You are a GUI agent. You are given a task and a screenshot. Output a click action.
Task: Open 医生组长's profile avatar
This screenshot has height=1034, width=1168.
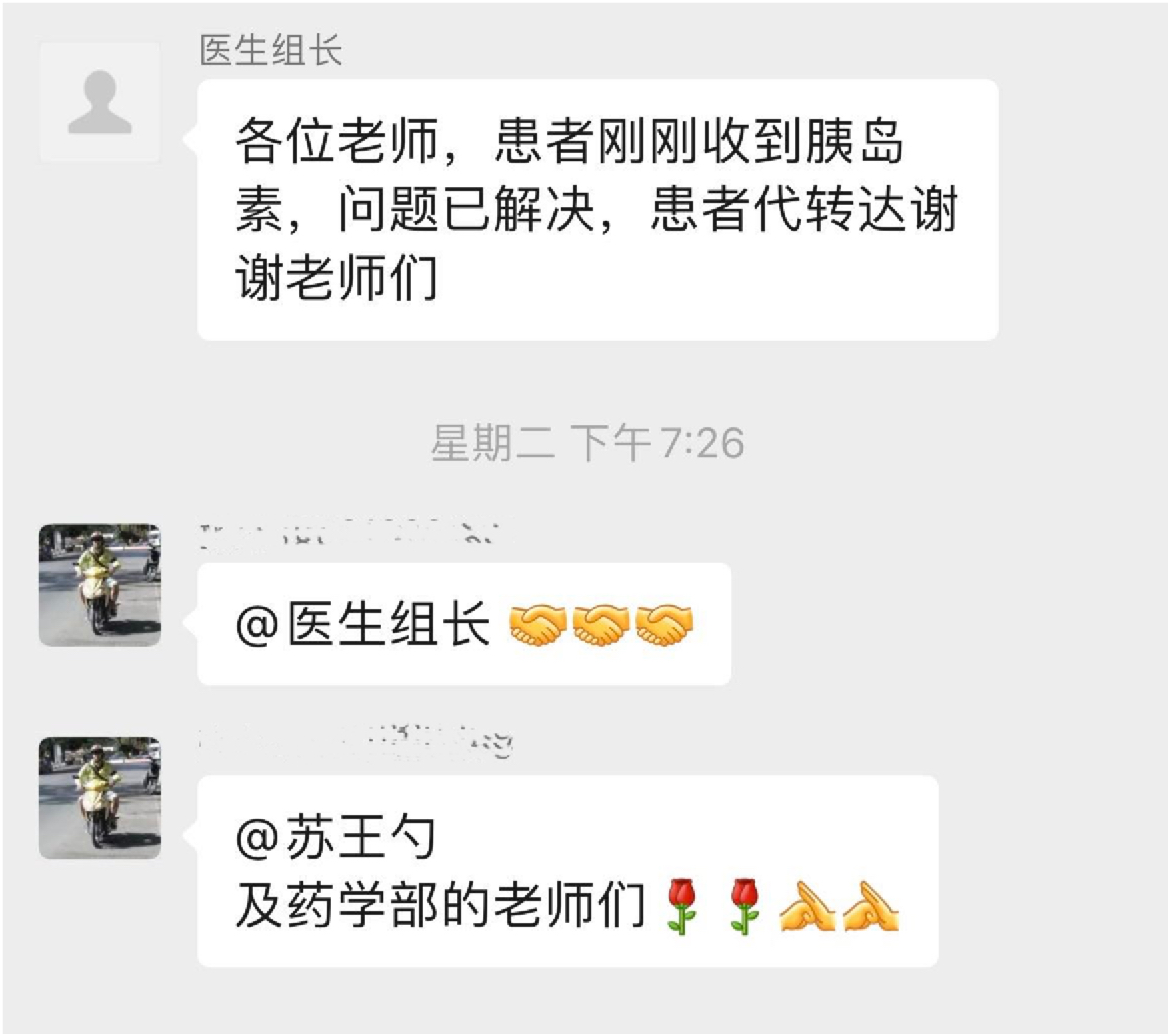pos(99,102)
